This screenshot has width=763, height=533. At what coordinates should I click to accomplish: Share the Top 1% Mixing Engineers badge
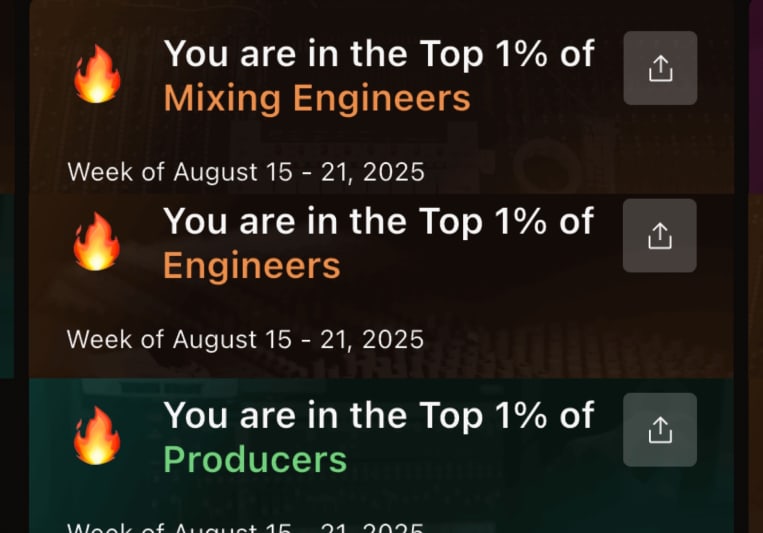coord(660,69)
